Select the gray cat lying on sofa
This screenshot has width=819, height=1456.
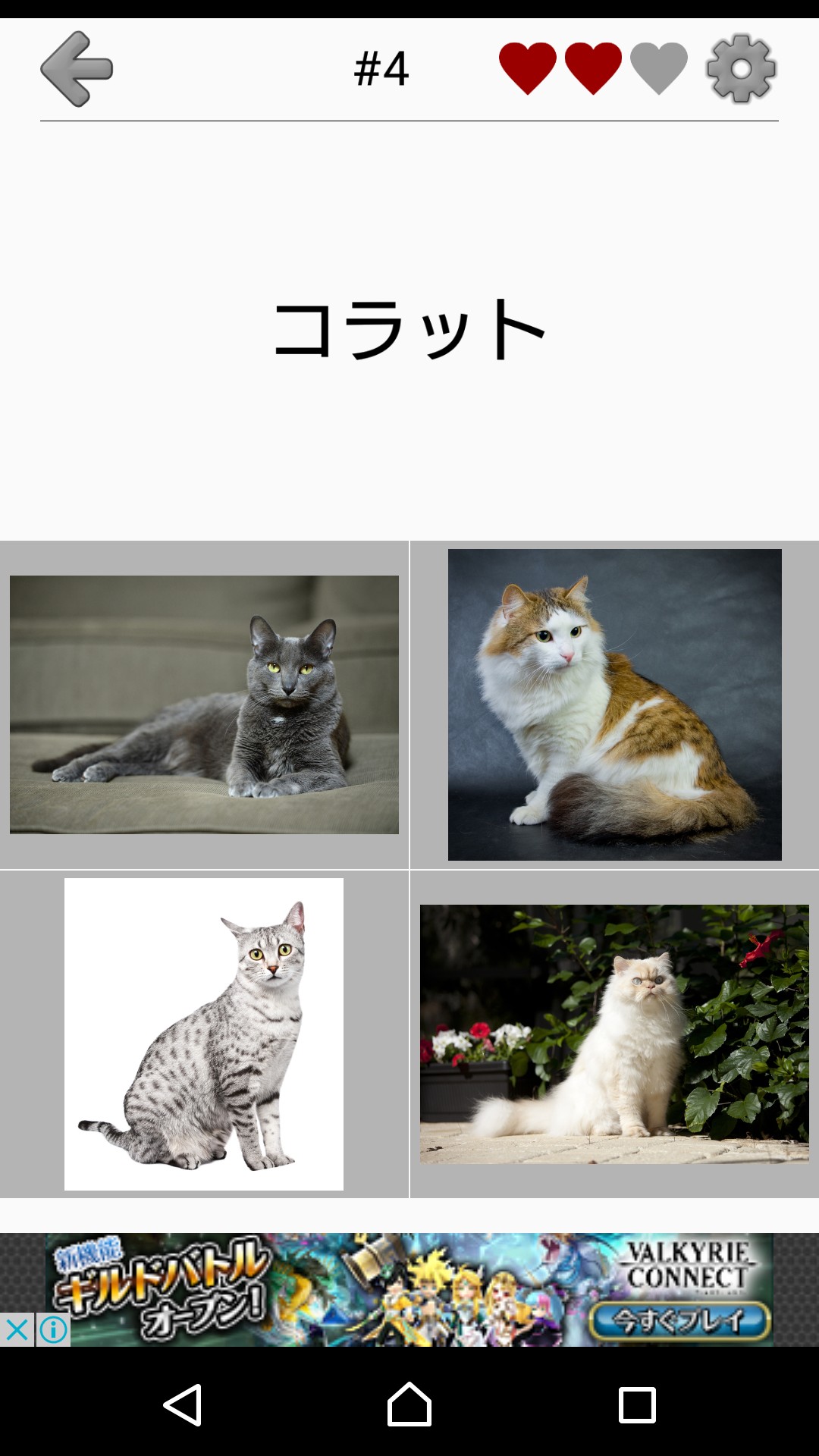point(204,704)
